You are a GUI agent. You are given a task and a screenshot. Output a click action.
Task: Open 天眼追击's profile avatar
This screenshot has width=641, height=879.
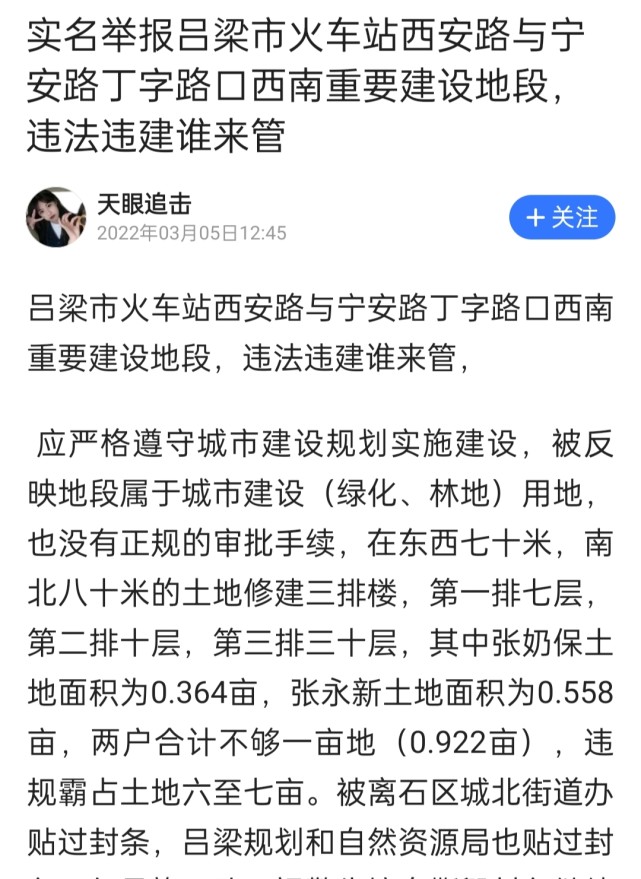[x=56, y=217]
